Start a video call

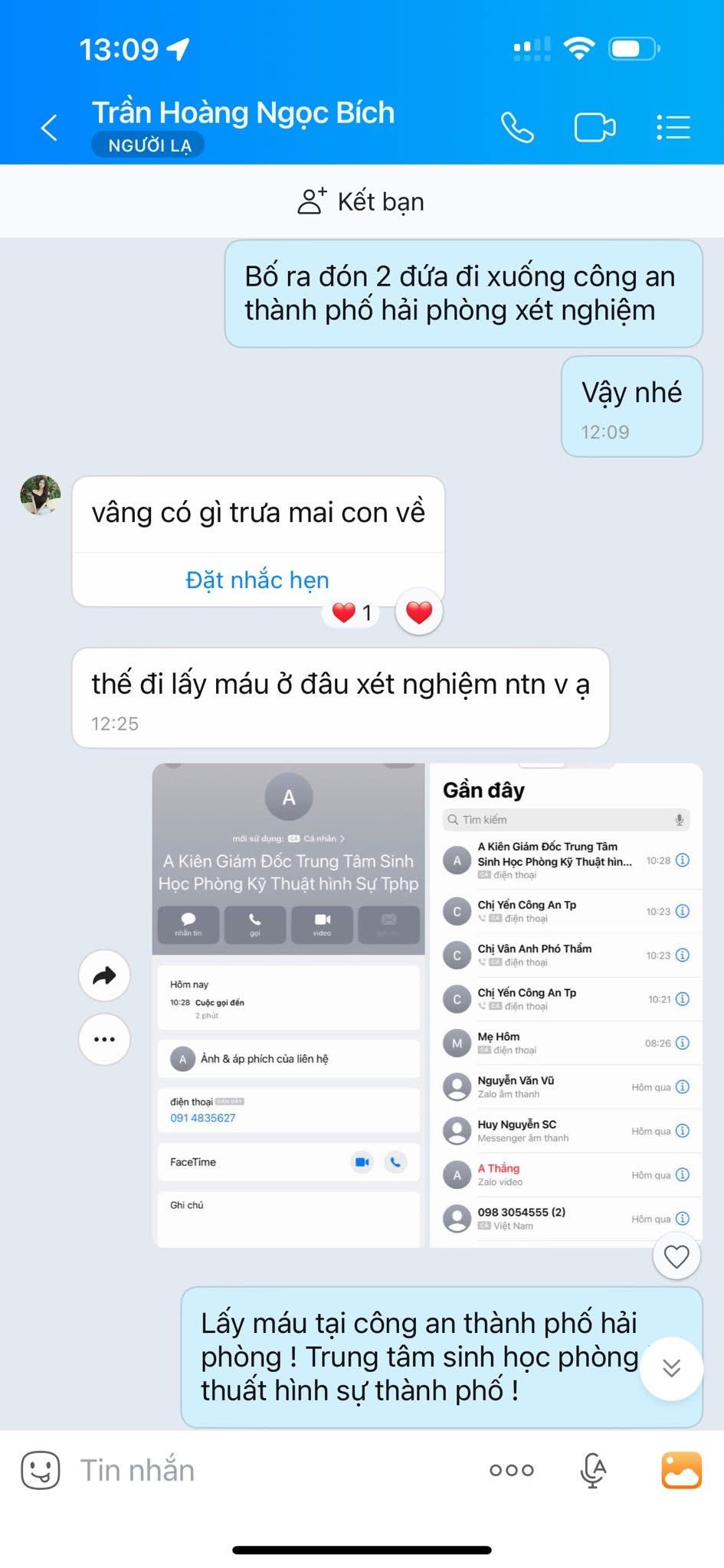click(x=595, y=127)
